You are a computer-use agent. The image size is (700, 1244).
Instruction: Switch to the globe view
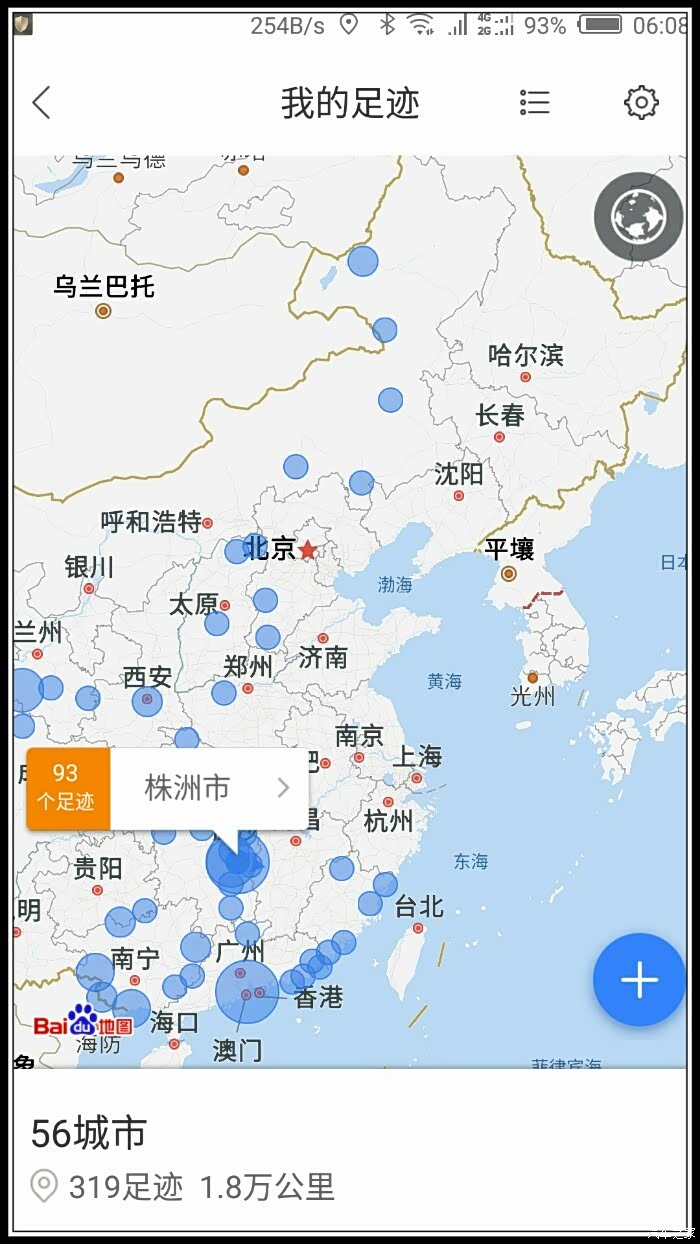[x=638, y=217]
